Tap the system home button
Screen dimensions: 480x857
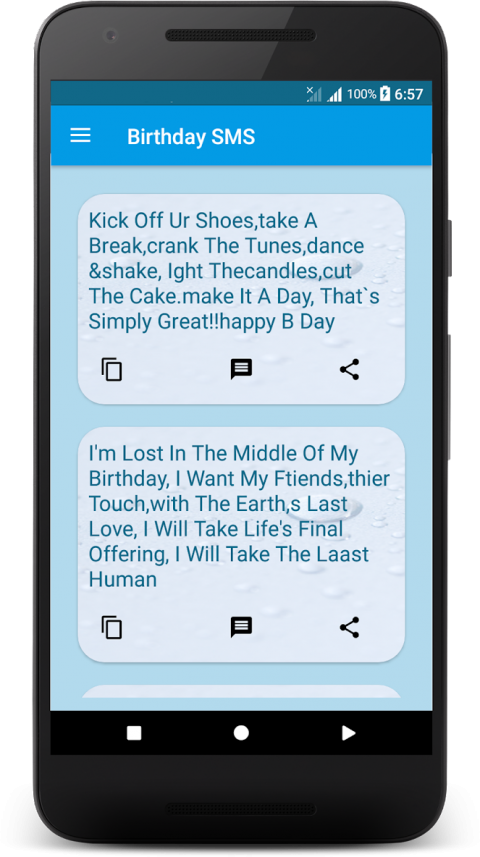241,733
